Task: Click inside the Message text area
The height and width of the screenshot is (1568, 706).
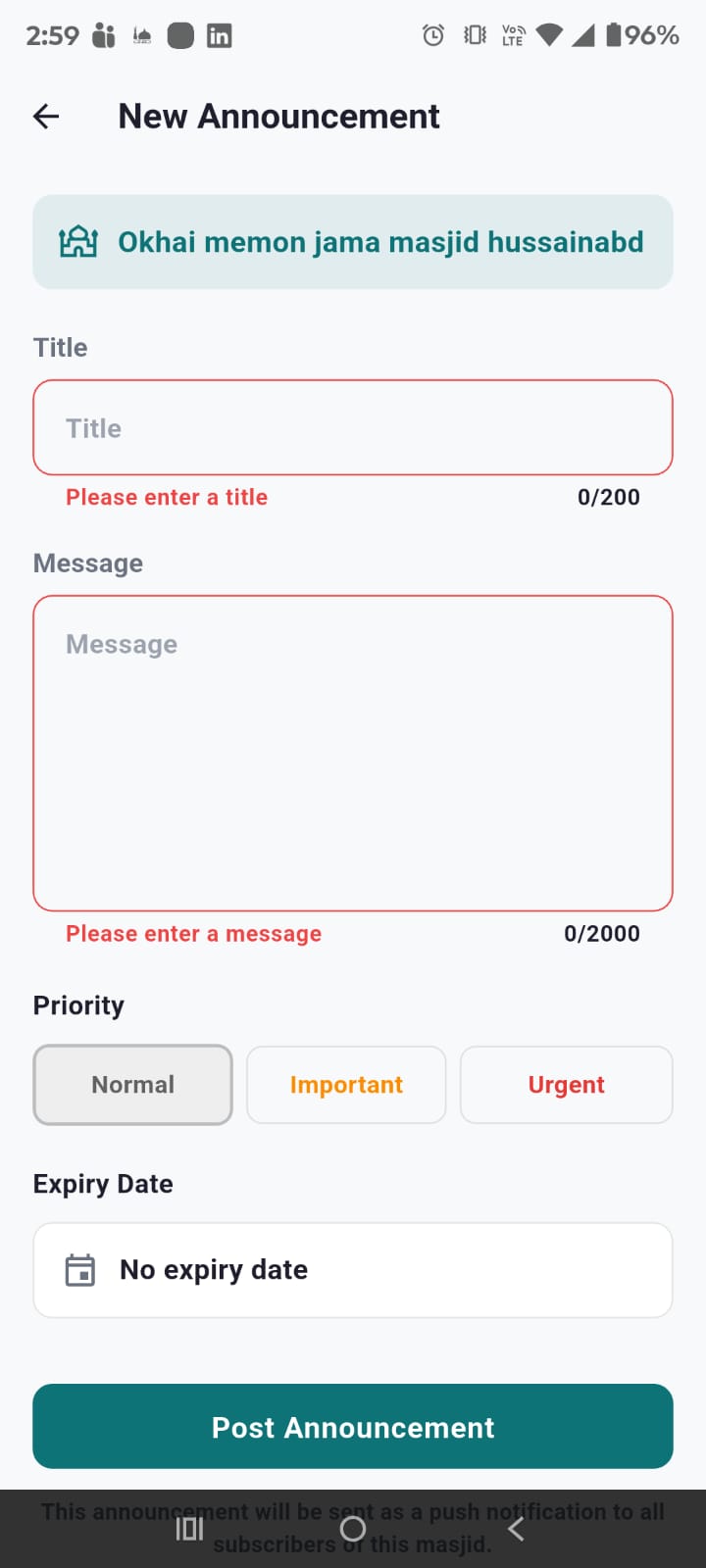Action: 353,752
